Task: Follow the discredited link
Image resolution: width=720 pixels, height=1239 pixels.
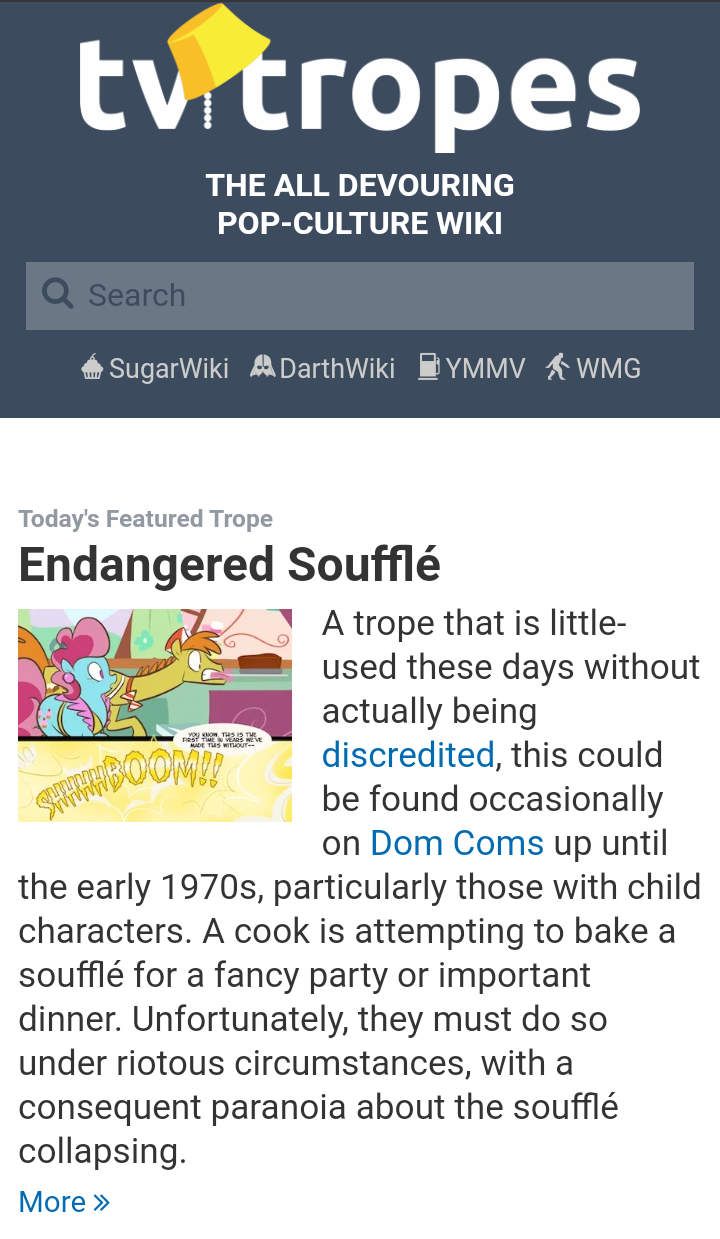Action: [408, 755]
